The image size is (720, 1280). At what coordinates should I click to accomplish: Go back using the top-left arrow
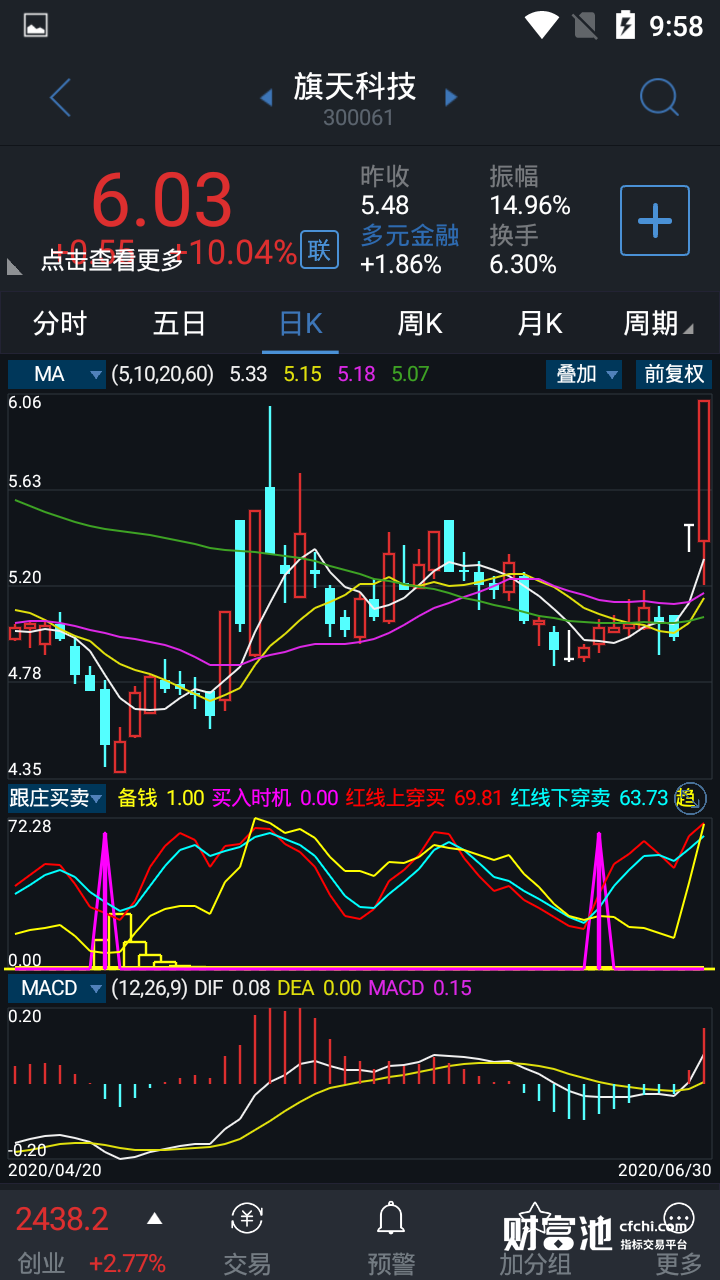[x=60, y=98]
